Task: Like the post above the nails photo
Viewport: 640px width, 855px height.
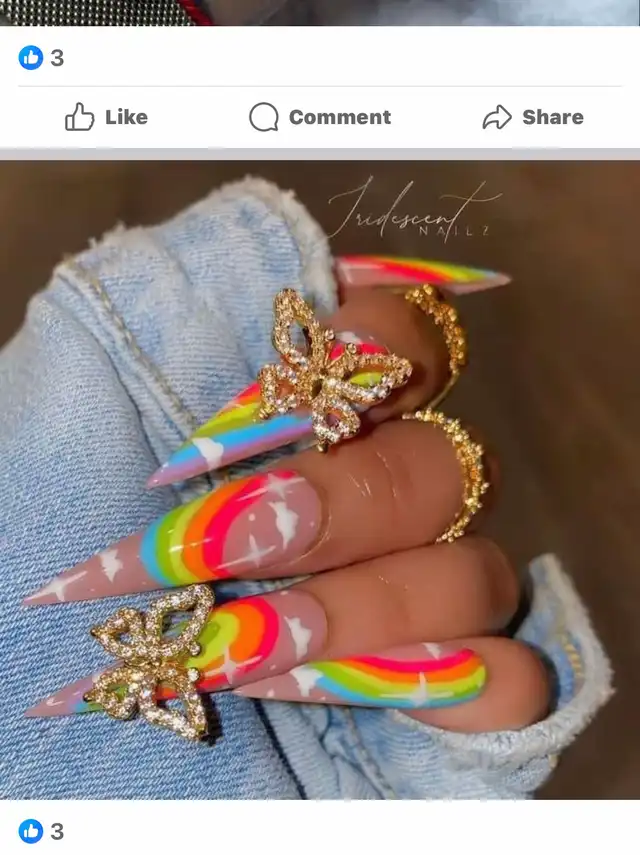Action: pos(106,118)
